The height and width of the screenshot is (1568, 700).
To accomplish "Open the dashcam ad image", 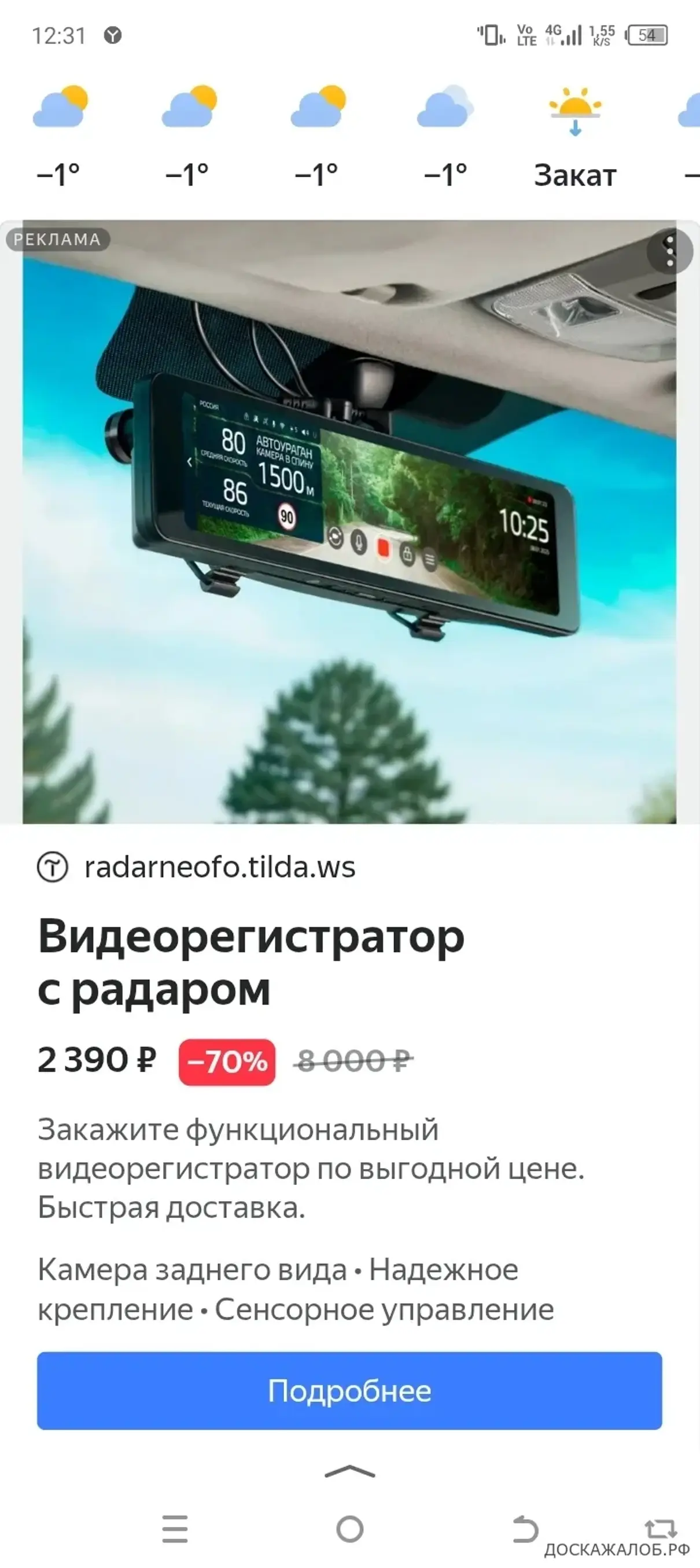I will pyautogui.click(x=349, y=522).
